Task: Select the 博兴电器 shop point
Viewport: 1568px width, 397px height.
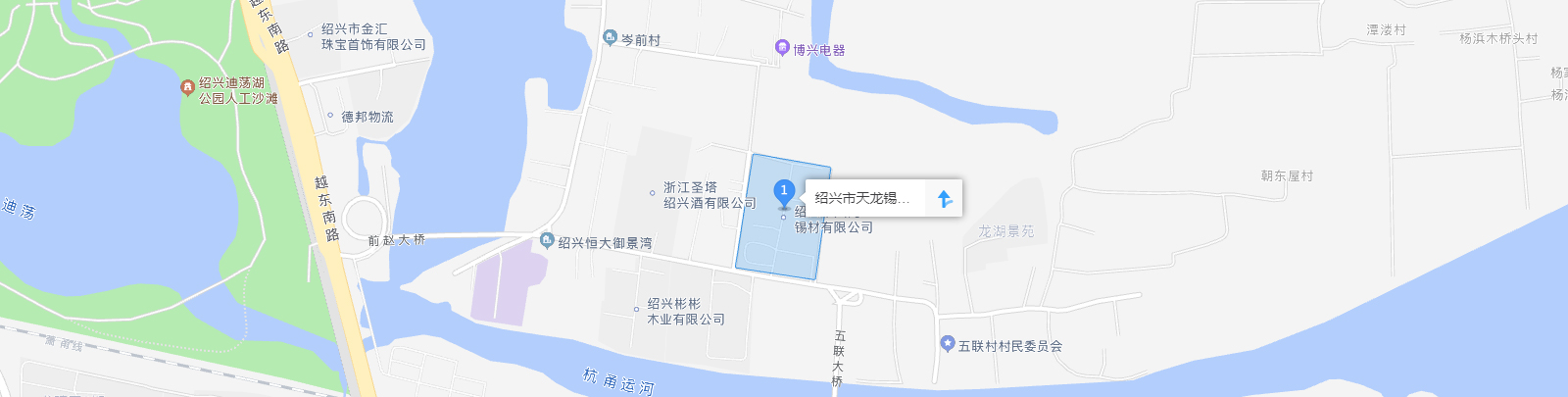Action: point(782,48)
